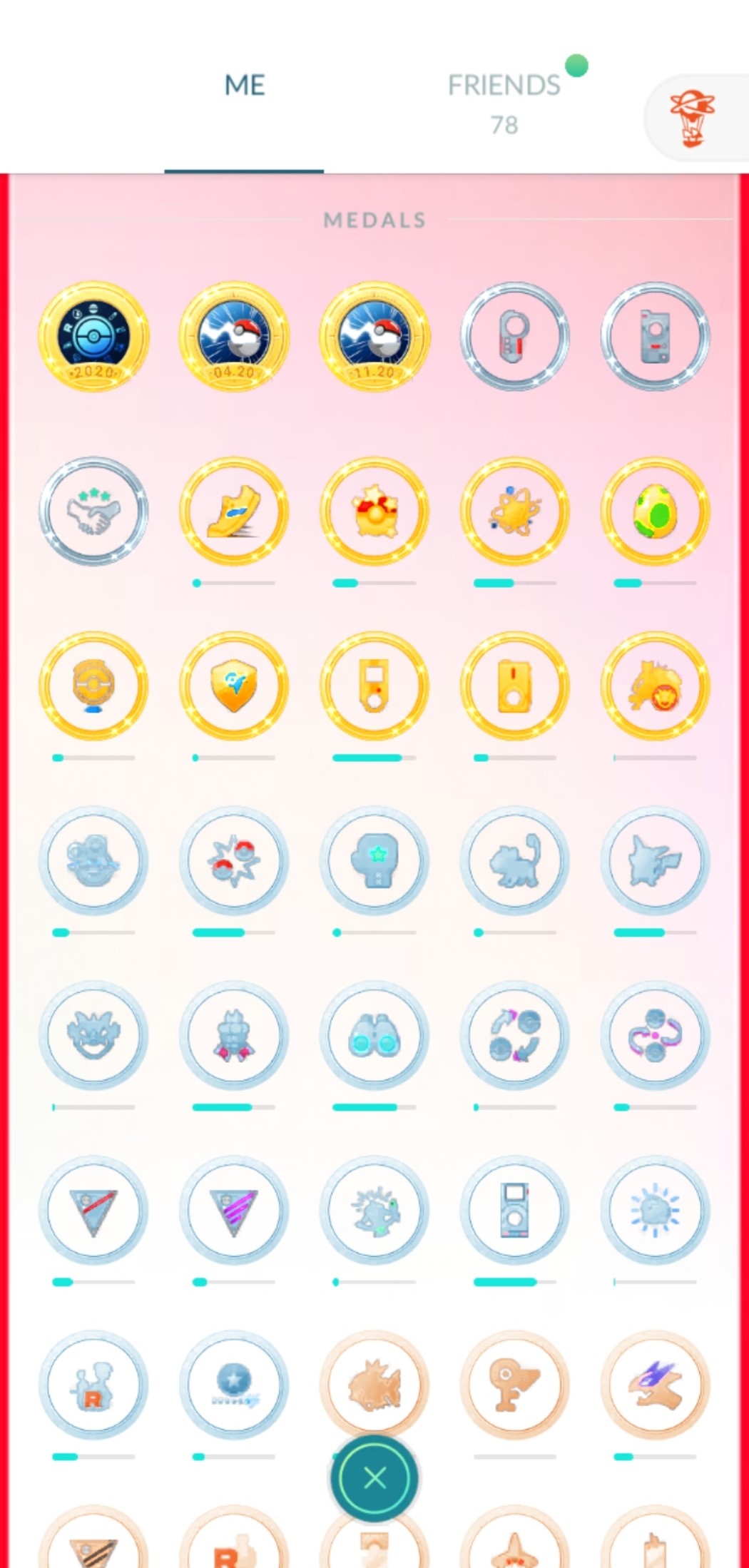The height and width of the screenshot is (1568, 749).
Task: Select the Me tab
Action: click(x=245, y=86)
